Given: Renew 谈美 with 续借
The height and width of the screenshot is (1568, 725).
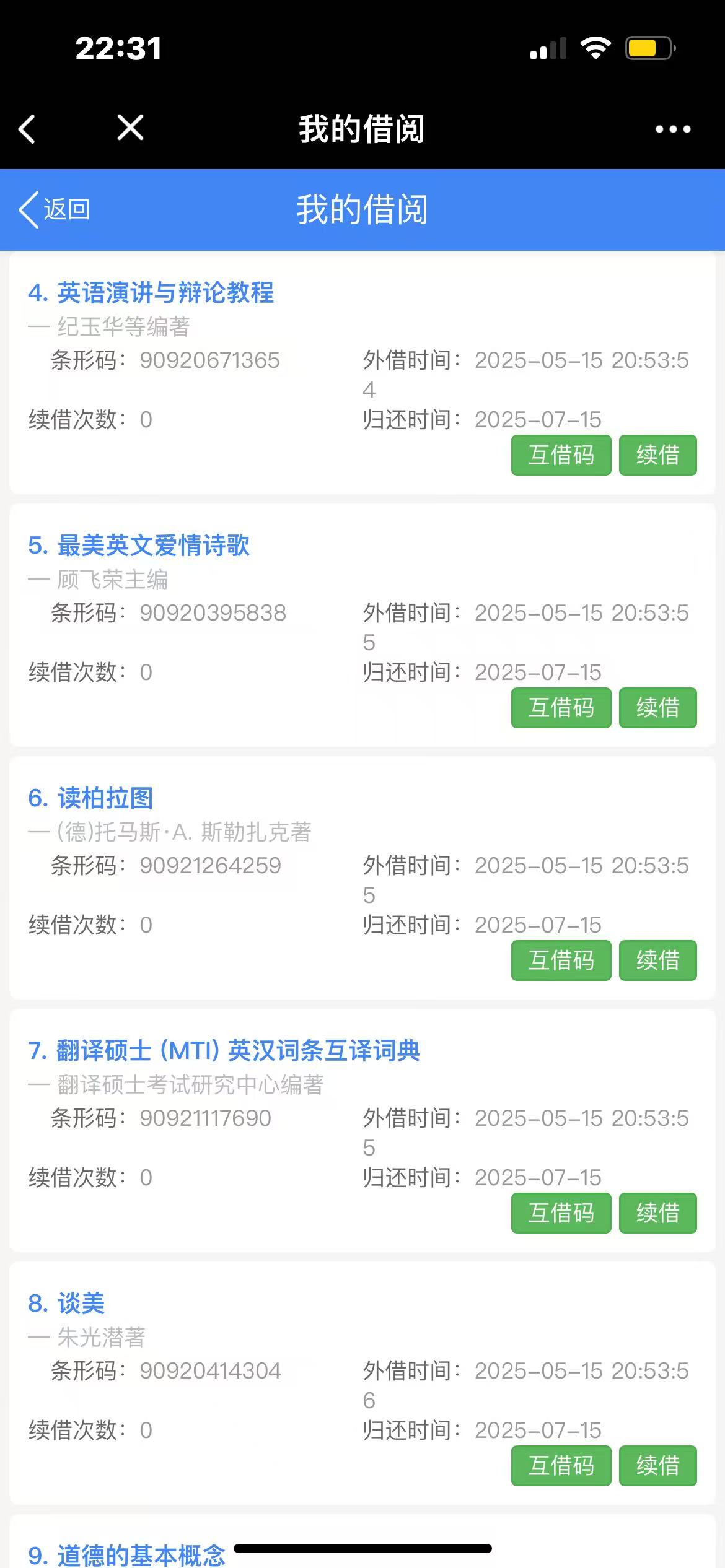Looking at the screenshot, I should pos(657,1466).
